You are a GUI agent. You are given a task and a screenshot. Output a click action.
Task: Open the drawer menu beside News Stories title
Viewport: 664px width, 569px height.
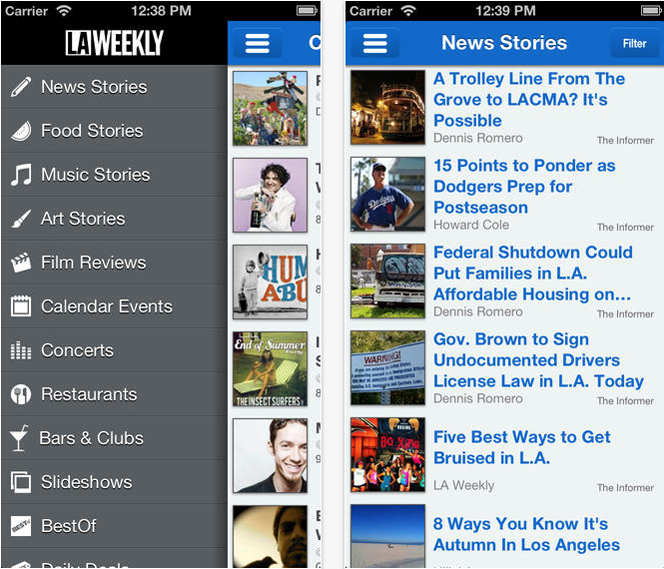[375, 44]
